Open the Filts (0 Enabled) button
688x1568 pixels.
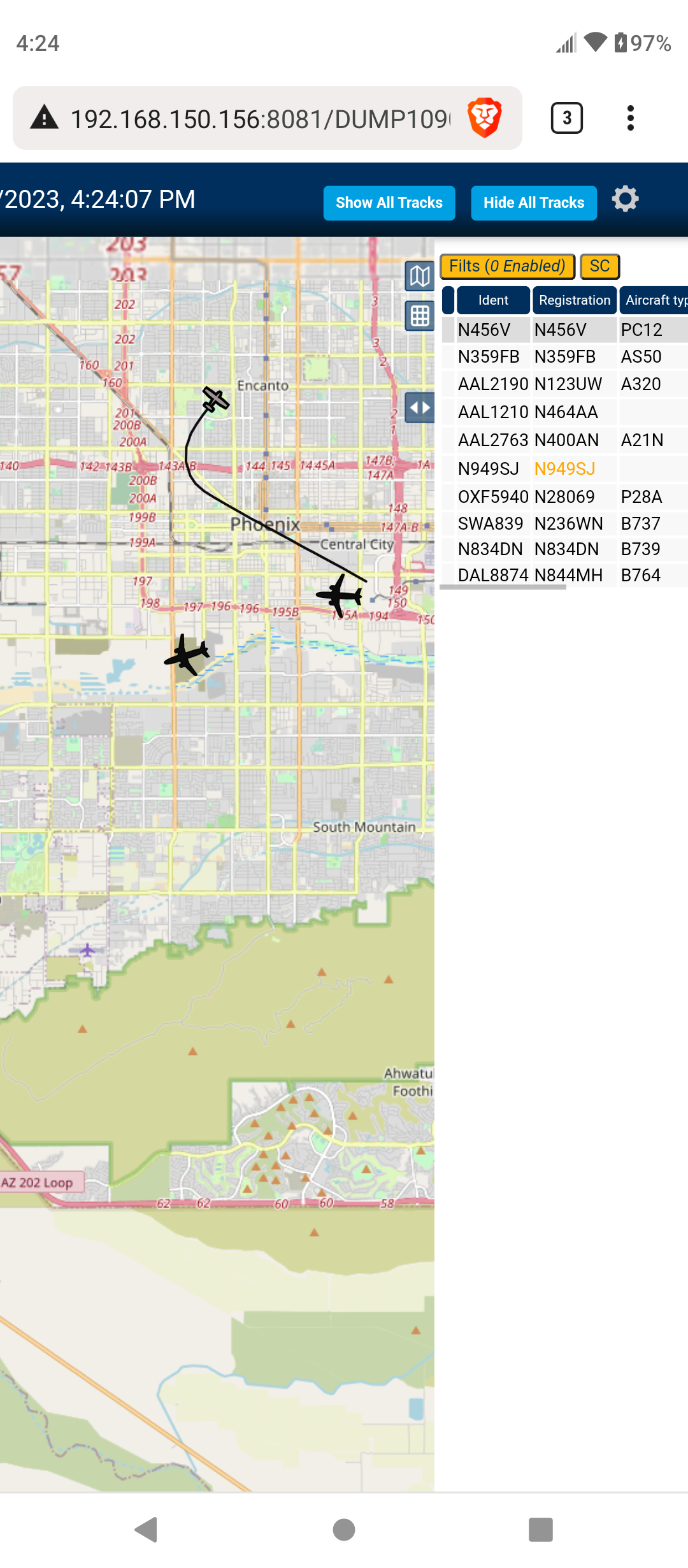[x=507, y=266]
